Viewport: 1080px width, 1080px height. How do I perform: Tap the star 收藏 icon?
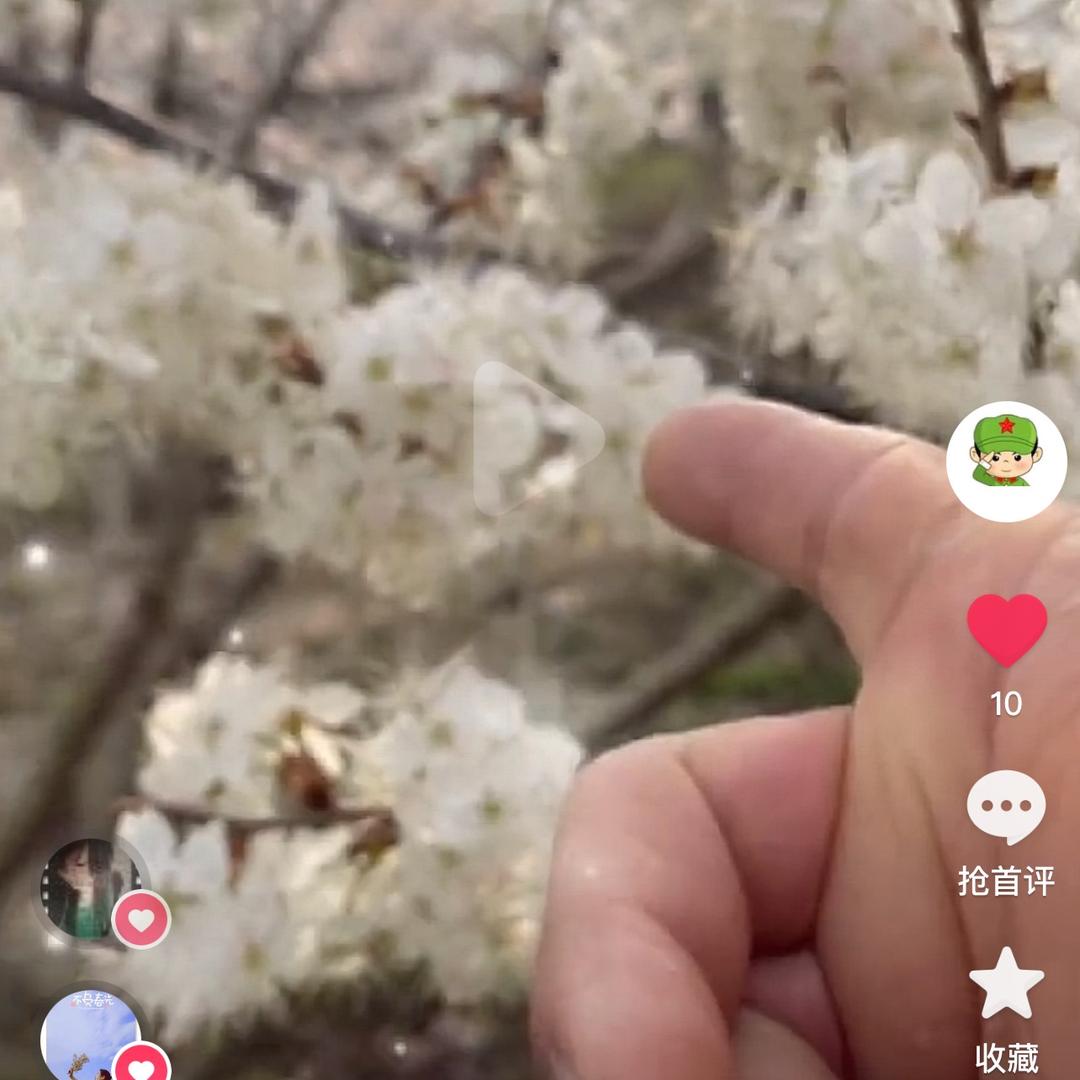[x=1006, y=983]
